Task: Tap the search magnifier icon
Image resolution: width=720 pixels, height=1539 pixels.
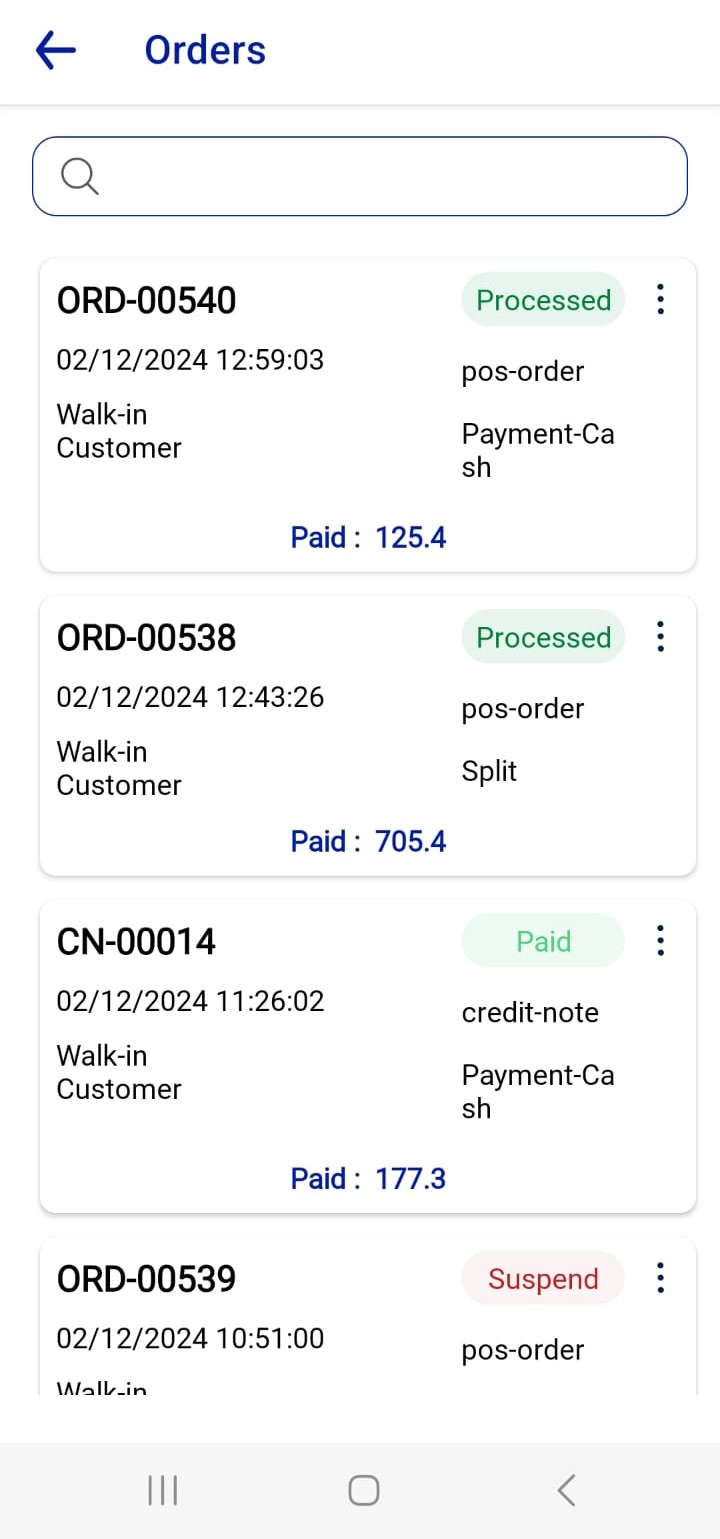Action: [x=79, y=176]
